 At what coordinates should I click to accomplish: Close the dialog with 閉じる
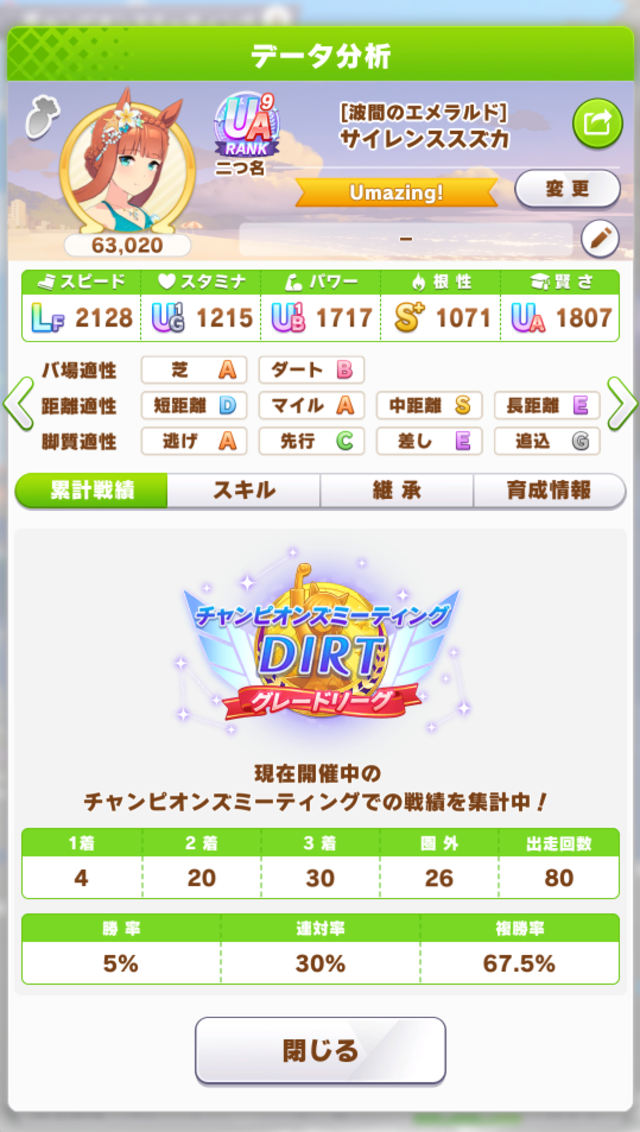(x=320, y=1050)
